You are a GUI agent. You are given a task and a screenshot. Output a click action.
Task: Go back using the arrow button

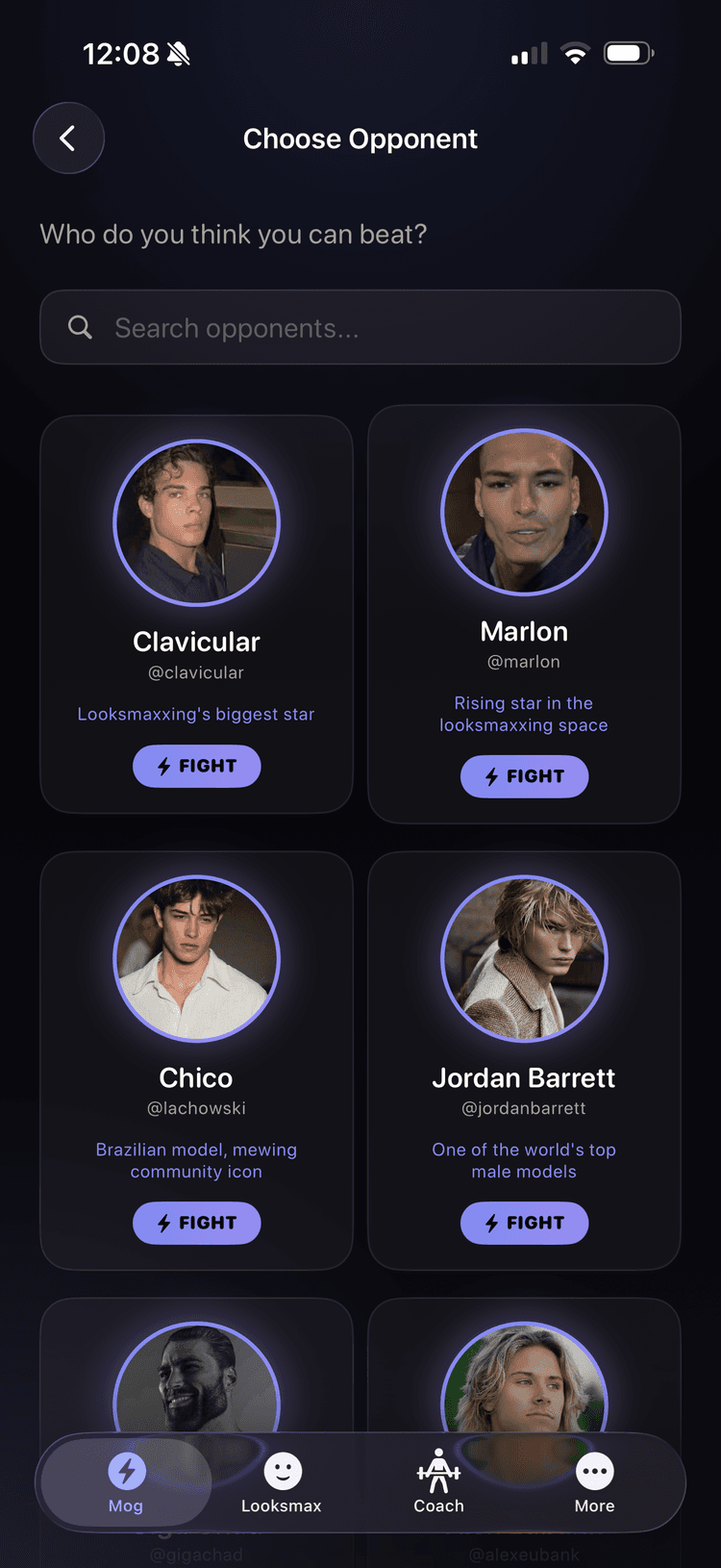pyautogui.click(x=68, y=139)
